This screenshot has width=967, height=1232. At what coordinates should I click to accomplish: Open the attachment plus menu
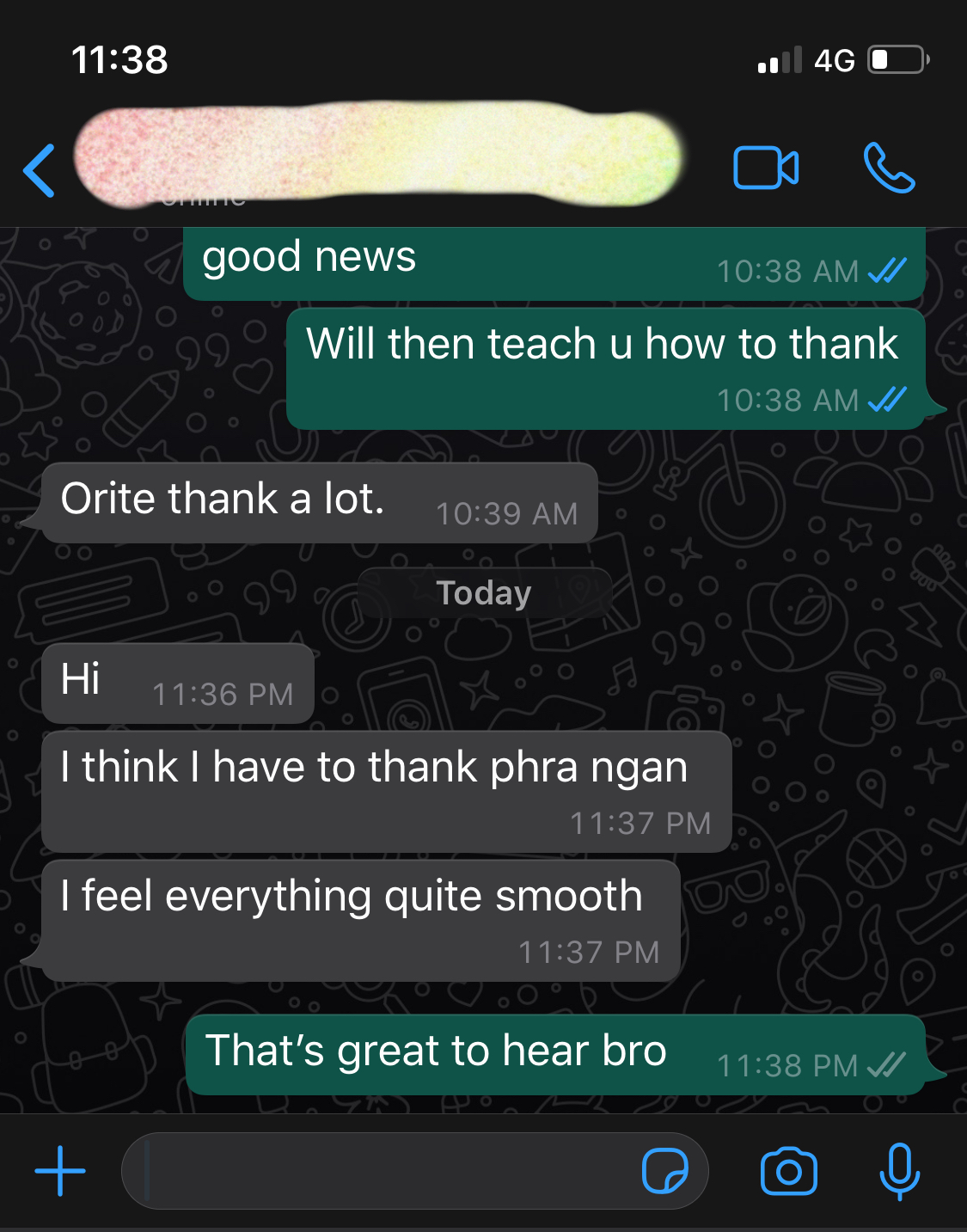60,1171
